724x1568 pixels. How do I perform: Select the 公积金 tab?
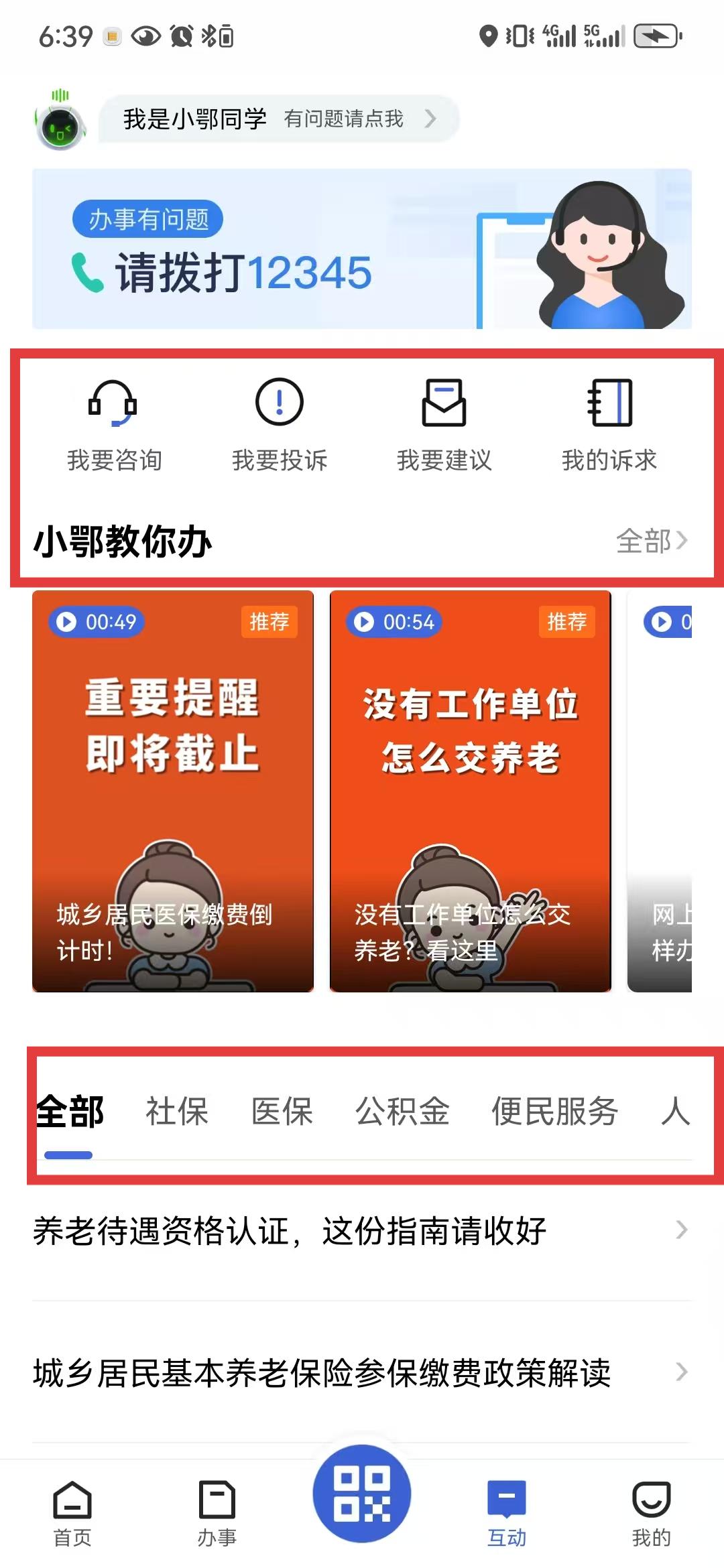pos(402,1111)
